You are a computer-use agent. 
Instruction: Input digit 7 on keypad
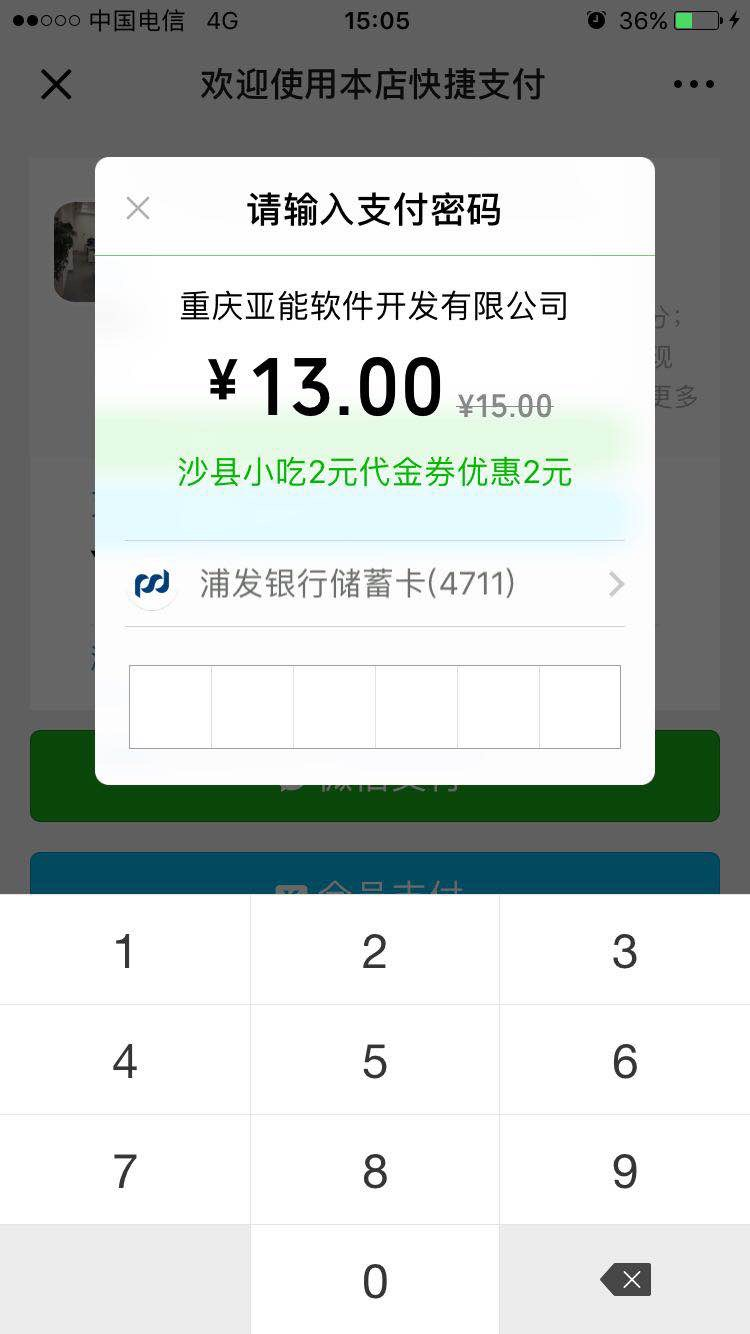pos(125,1170)
